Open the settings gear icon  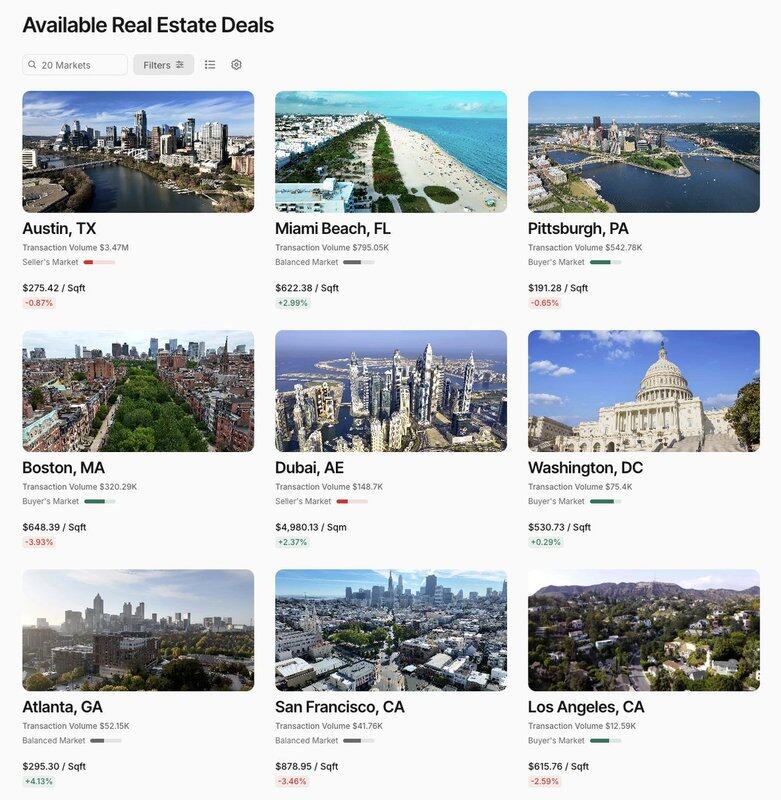[x=236, y=65]
